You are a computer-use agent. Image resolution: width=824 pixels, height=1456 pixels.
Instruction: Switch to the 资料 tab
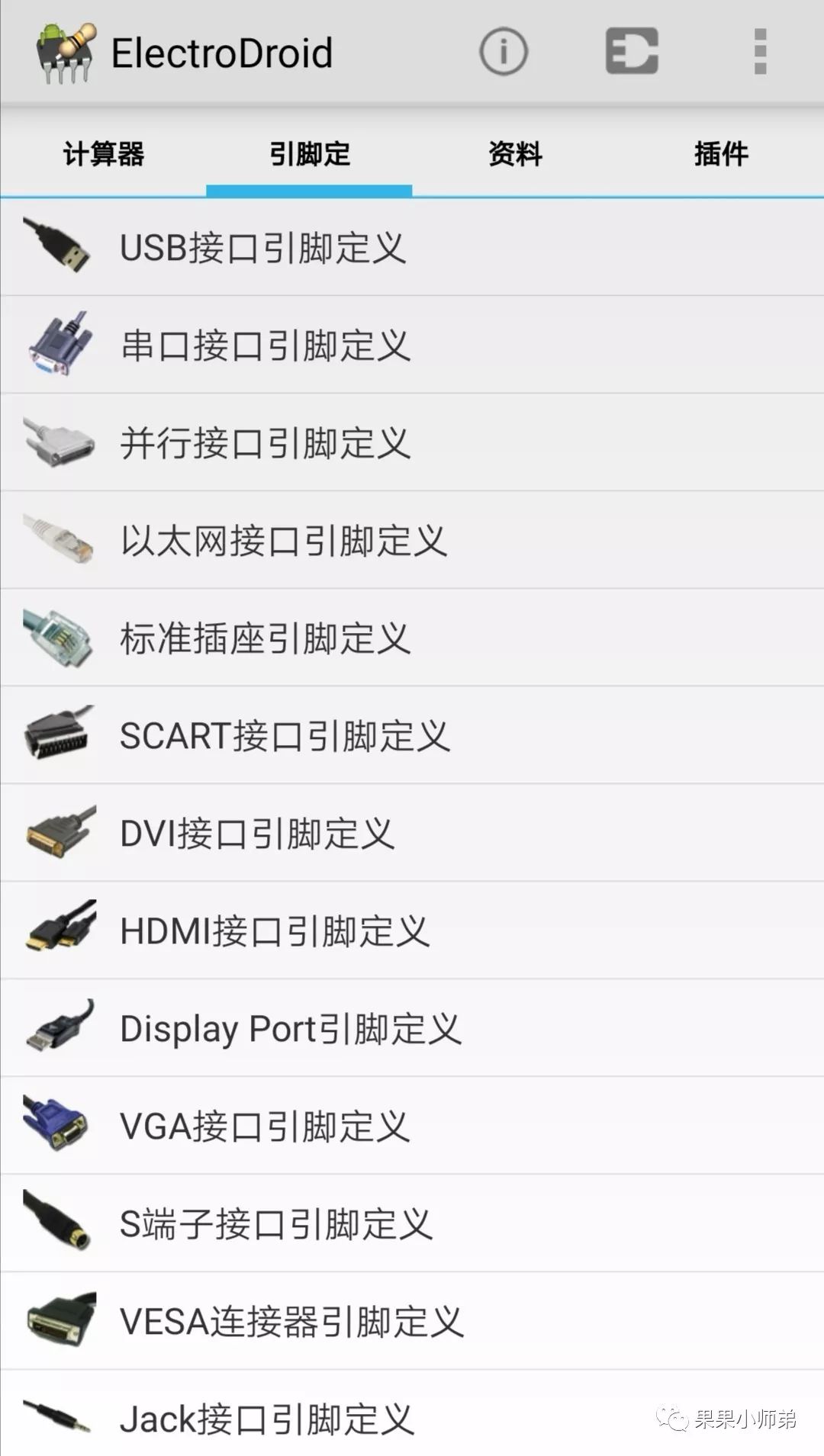pos(515,154)
